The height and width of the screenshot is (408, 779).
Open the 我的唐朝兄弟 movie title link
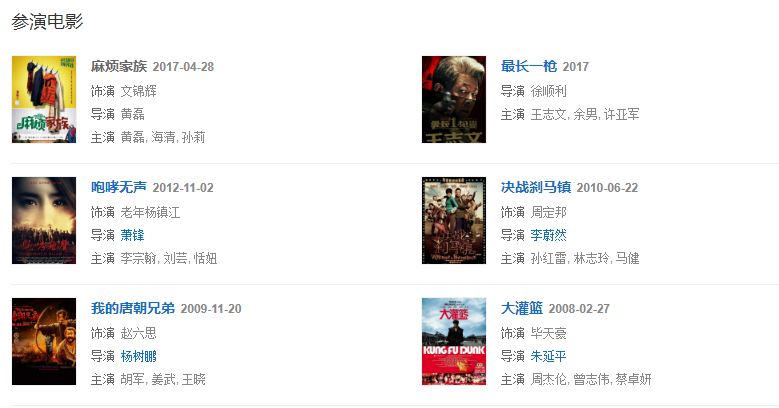pos(132,309)
